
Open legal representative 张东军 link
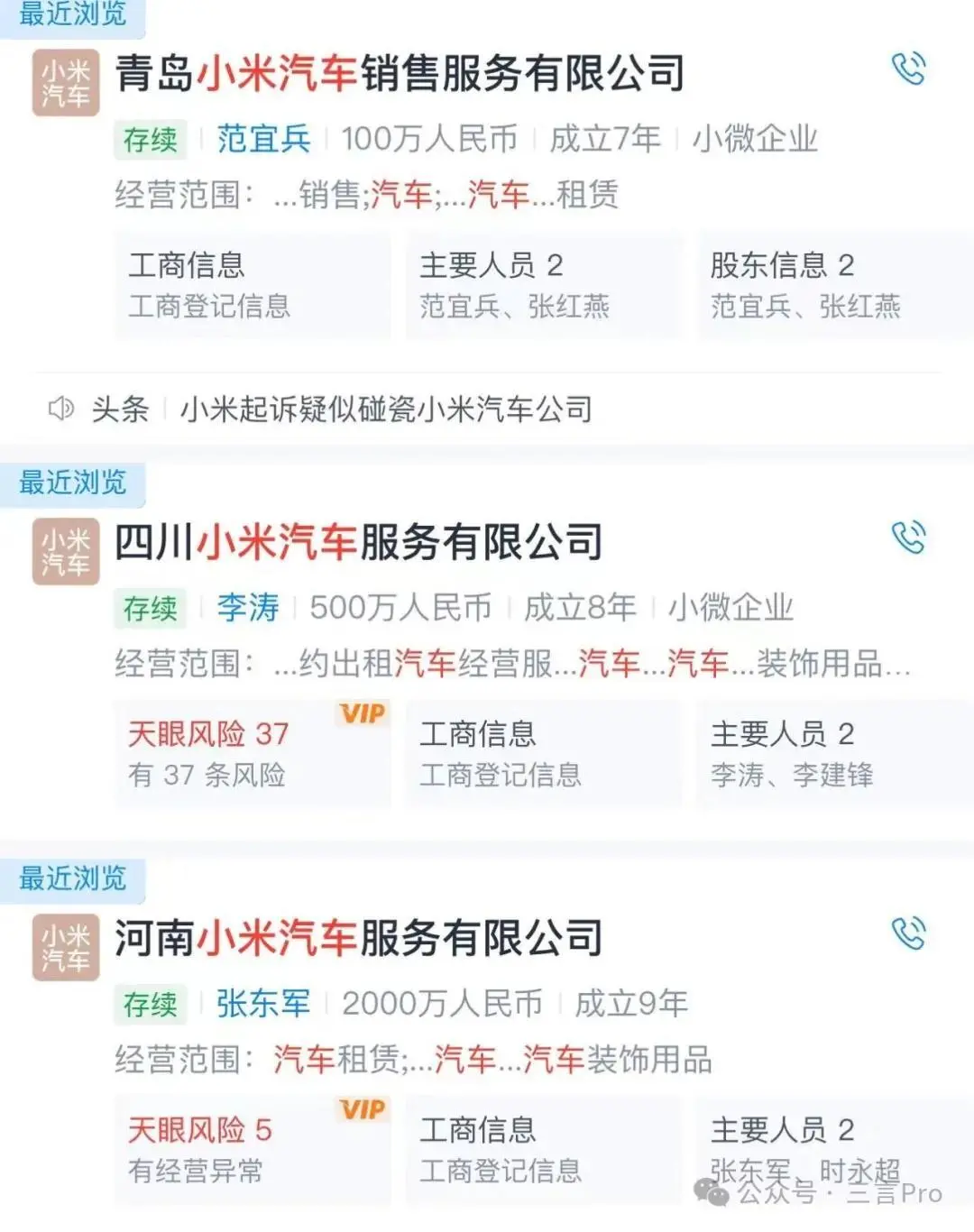263,1004
